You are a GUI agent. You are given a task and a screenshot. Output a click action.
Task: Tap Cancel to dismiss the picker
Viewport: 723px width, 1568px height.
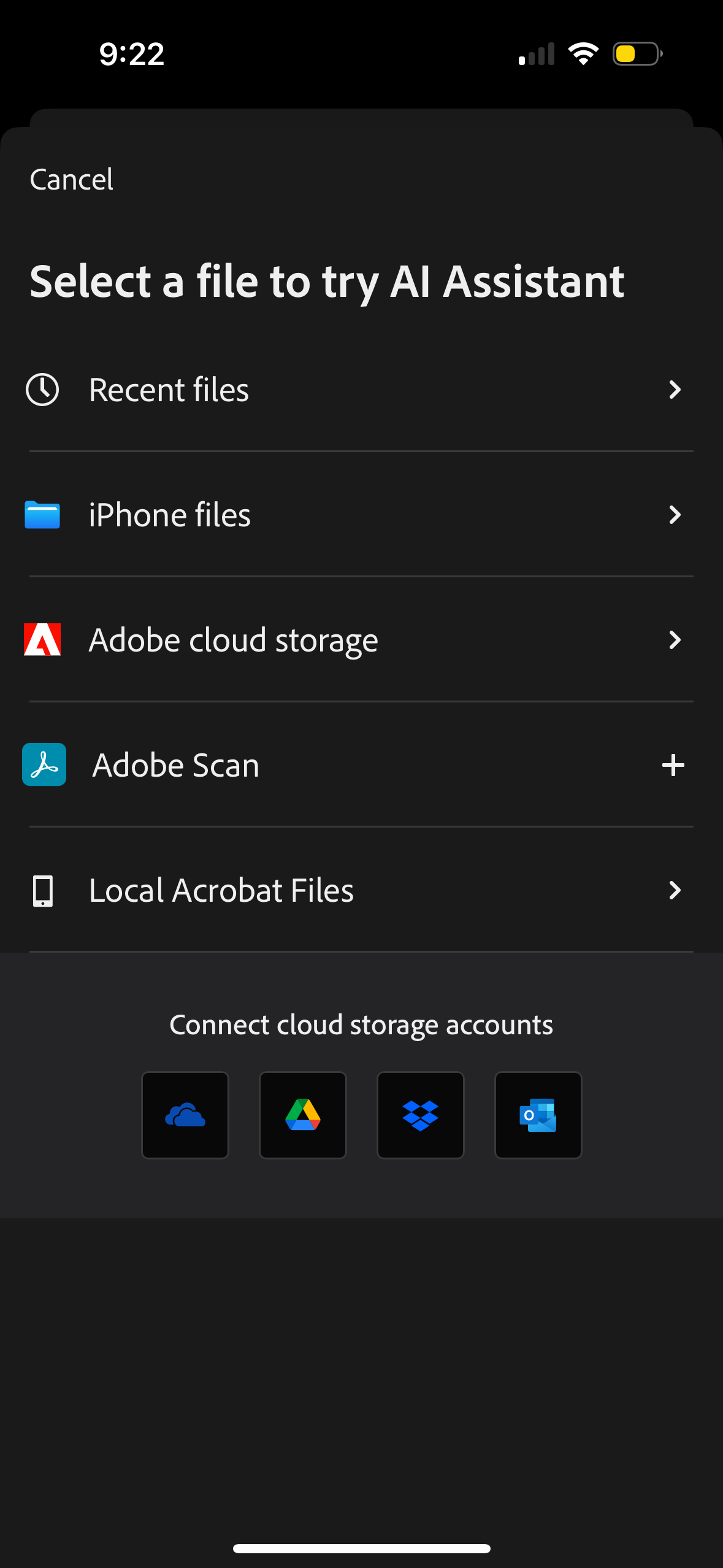click(x=71, y=179)
